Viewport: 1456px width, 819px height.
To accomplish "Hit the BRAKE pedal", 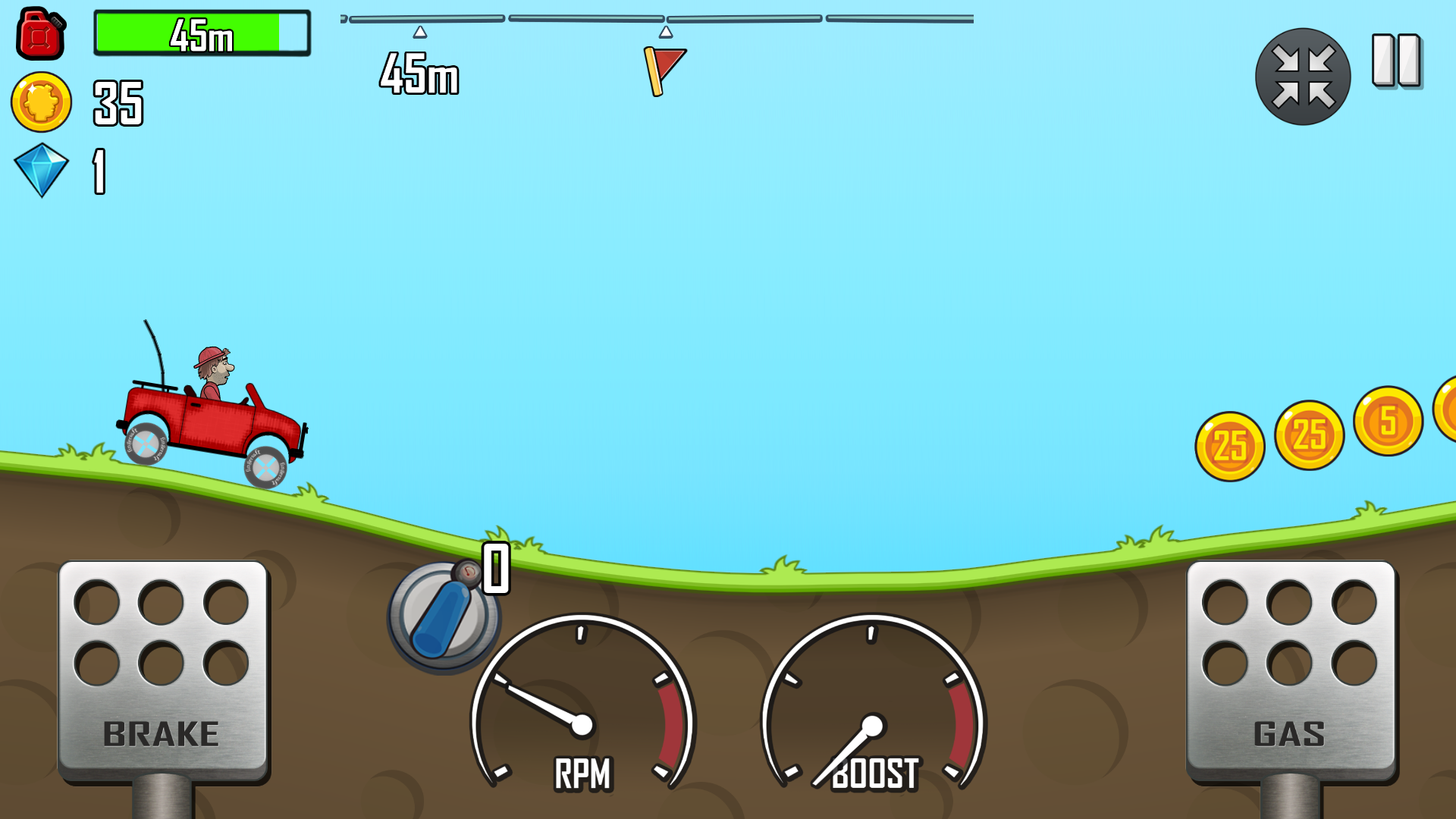I will pos(162,671).
